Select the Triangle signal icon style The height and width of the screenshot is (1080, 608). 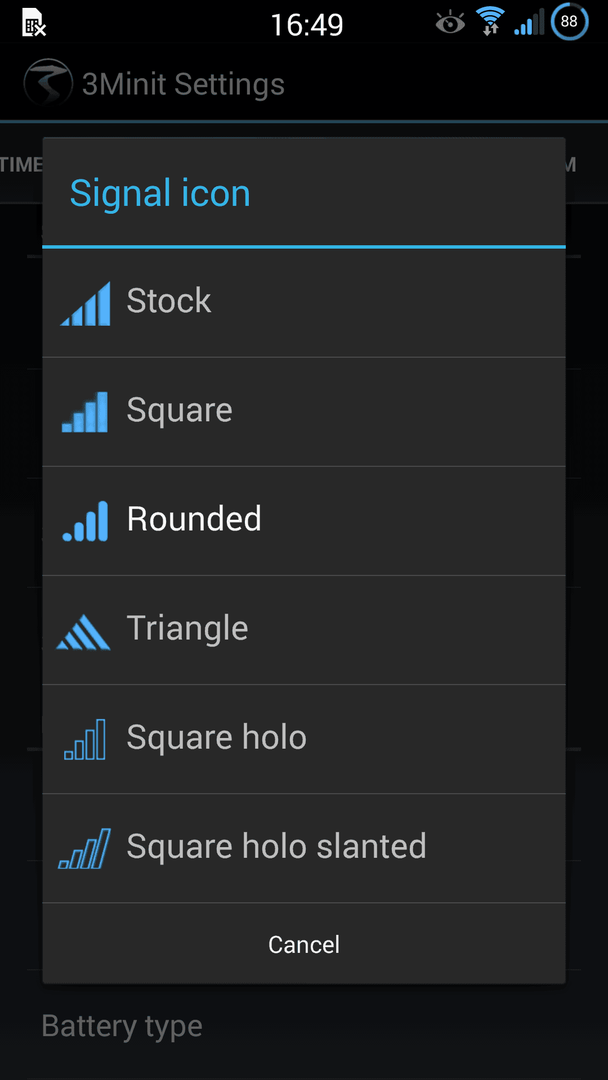[x=304, y=629]
